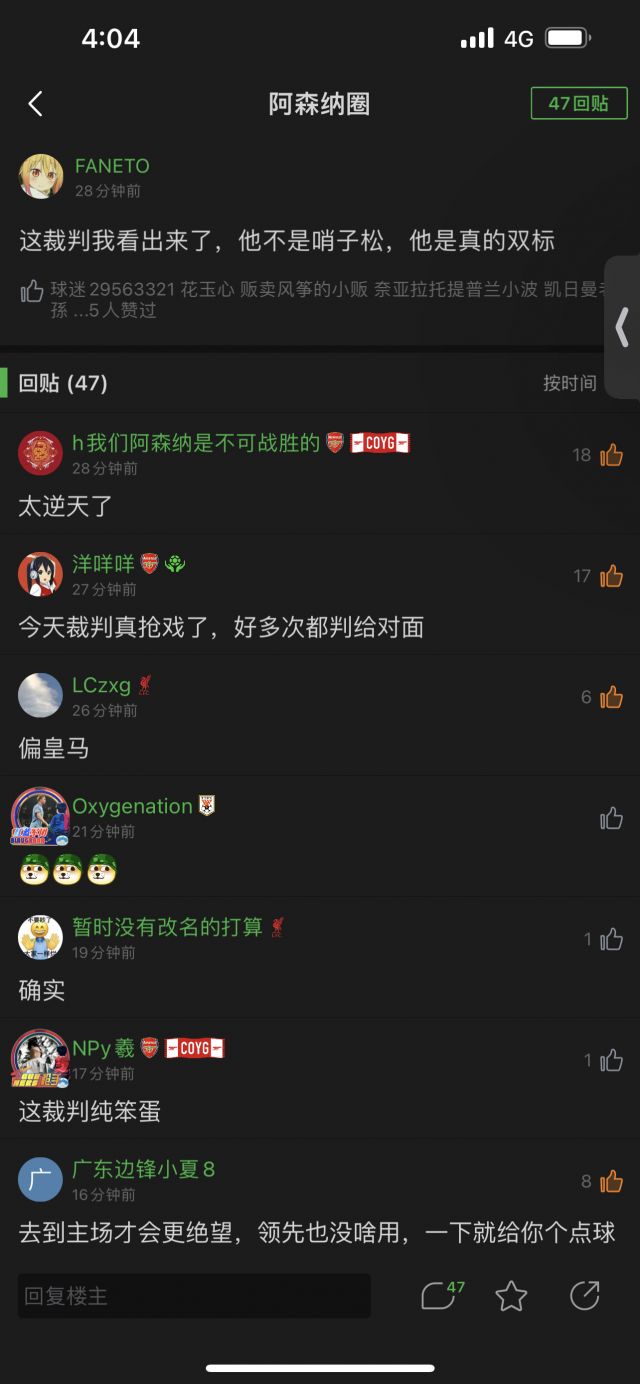
Task: Open the comments bubble showing 47
Action: pos(441,1295)
